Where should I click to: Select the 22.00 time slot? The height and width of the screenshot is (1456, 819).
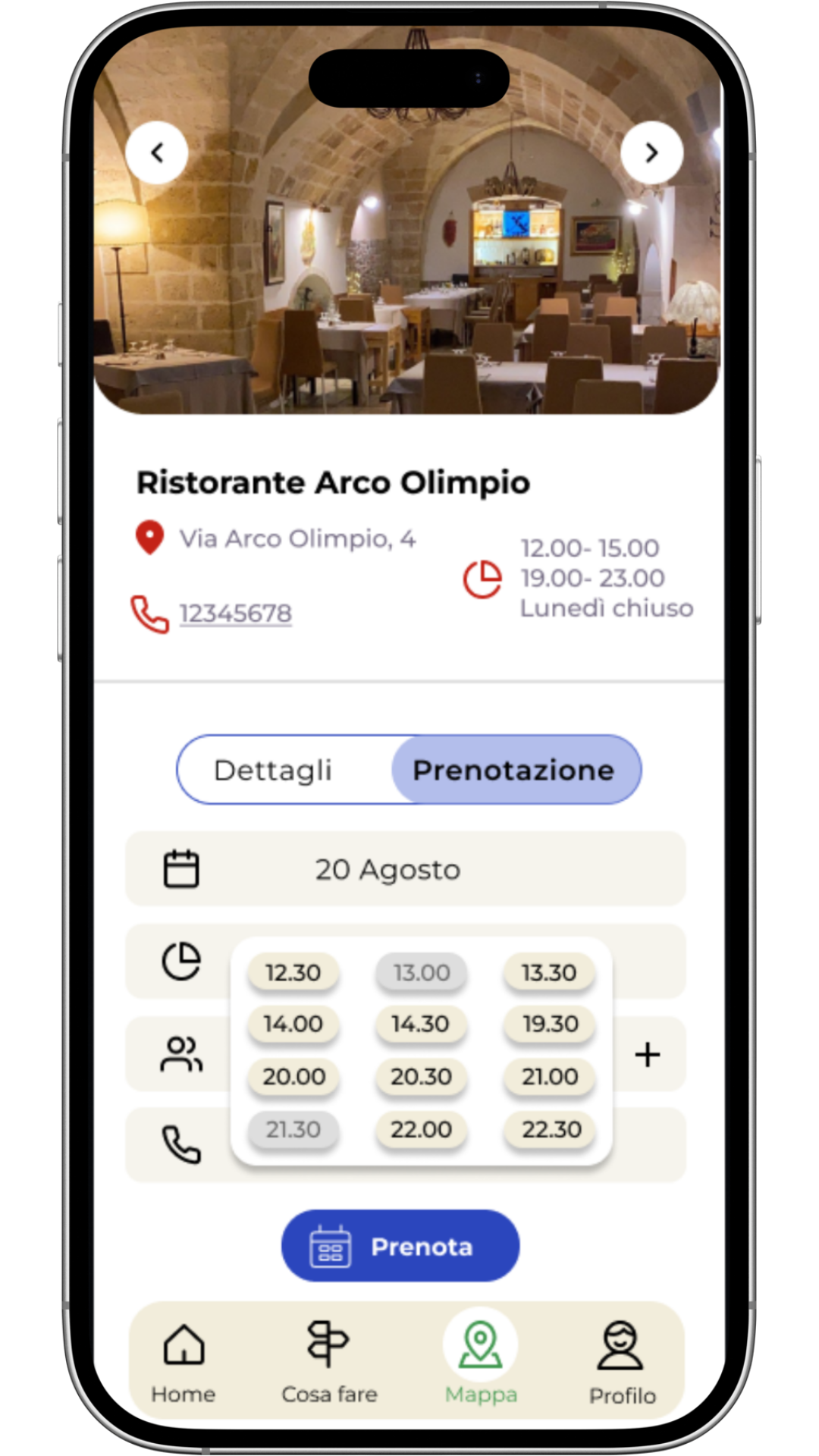tap(421, 1129)
